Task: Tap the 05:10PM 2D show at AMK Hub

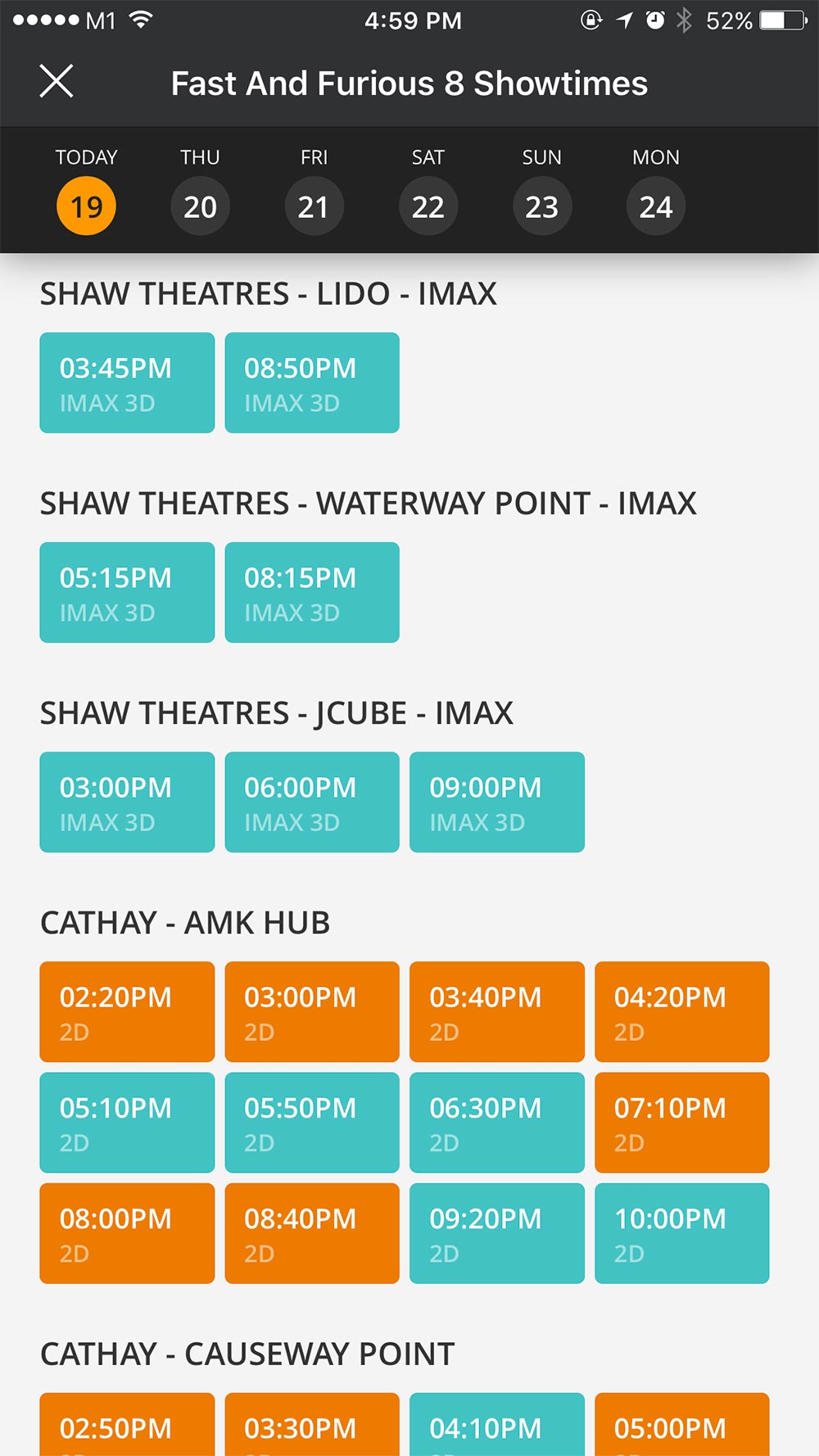Action: coord(127,1122)
